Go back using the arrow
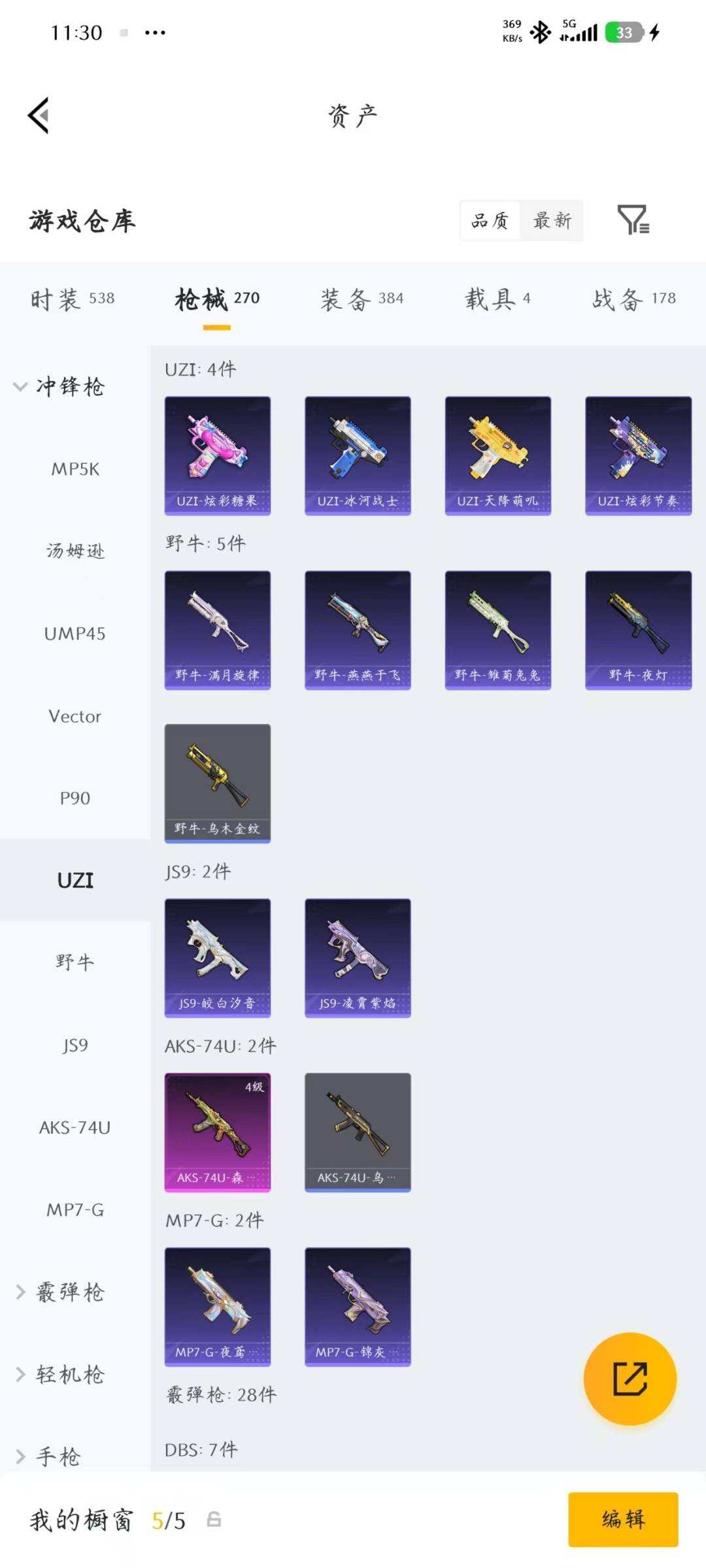Image resolution: width=706 pixels, height=1568 pixels. [x=39, y=116]
